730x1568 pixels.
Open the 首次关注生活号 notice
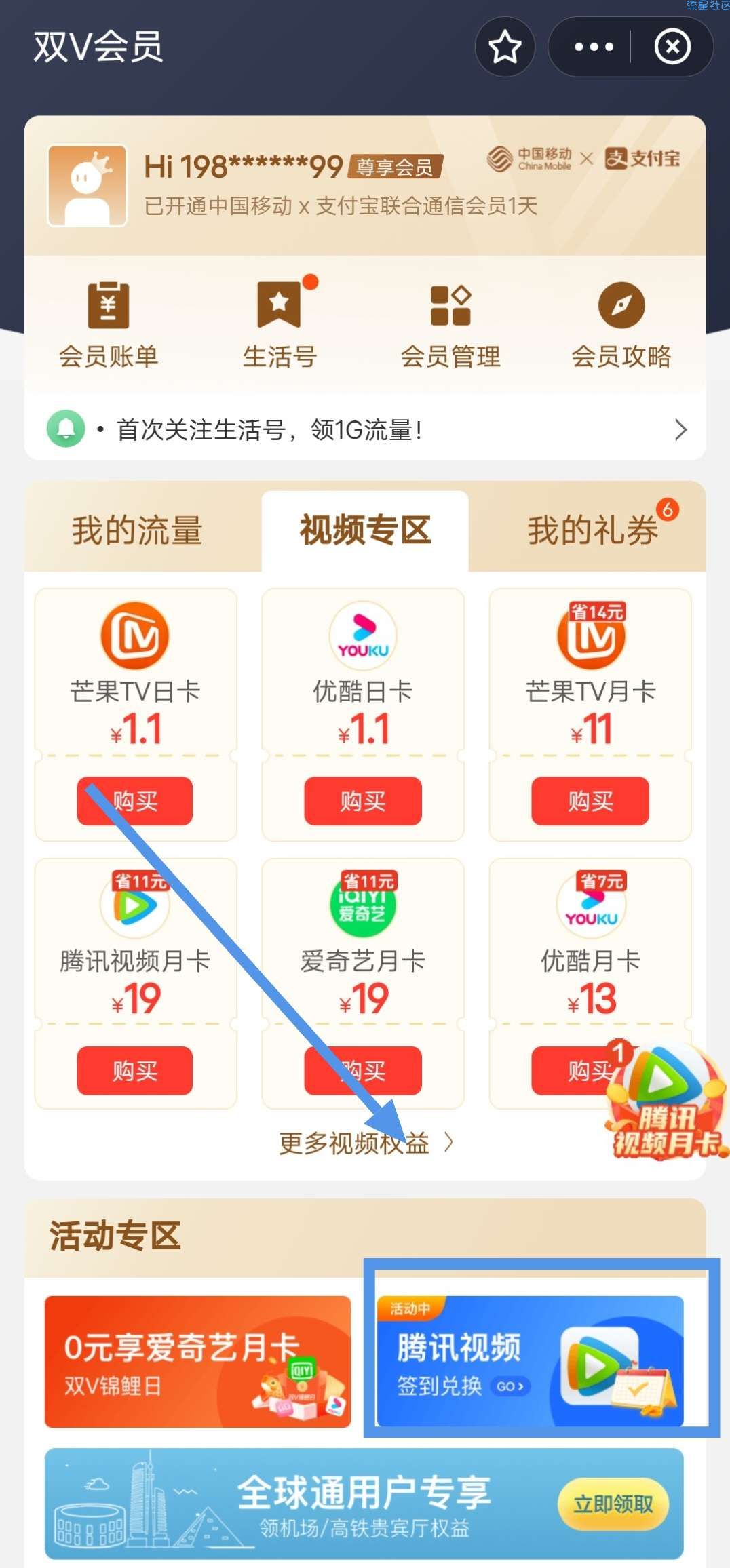click(x=365, y=430)
